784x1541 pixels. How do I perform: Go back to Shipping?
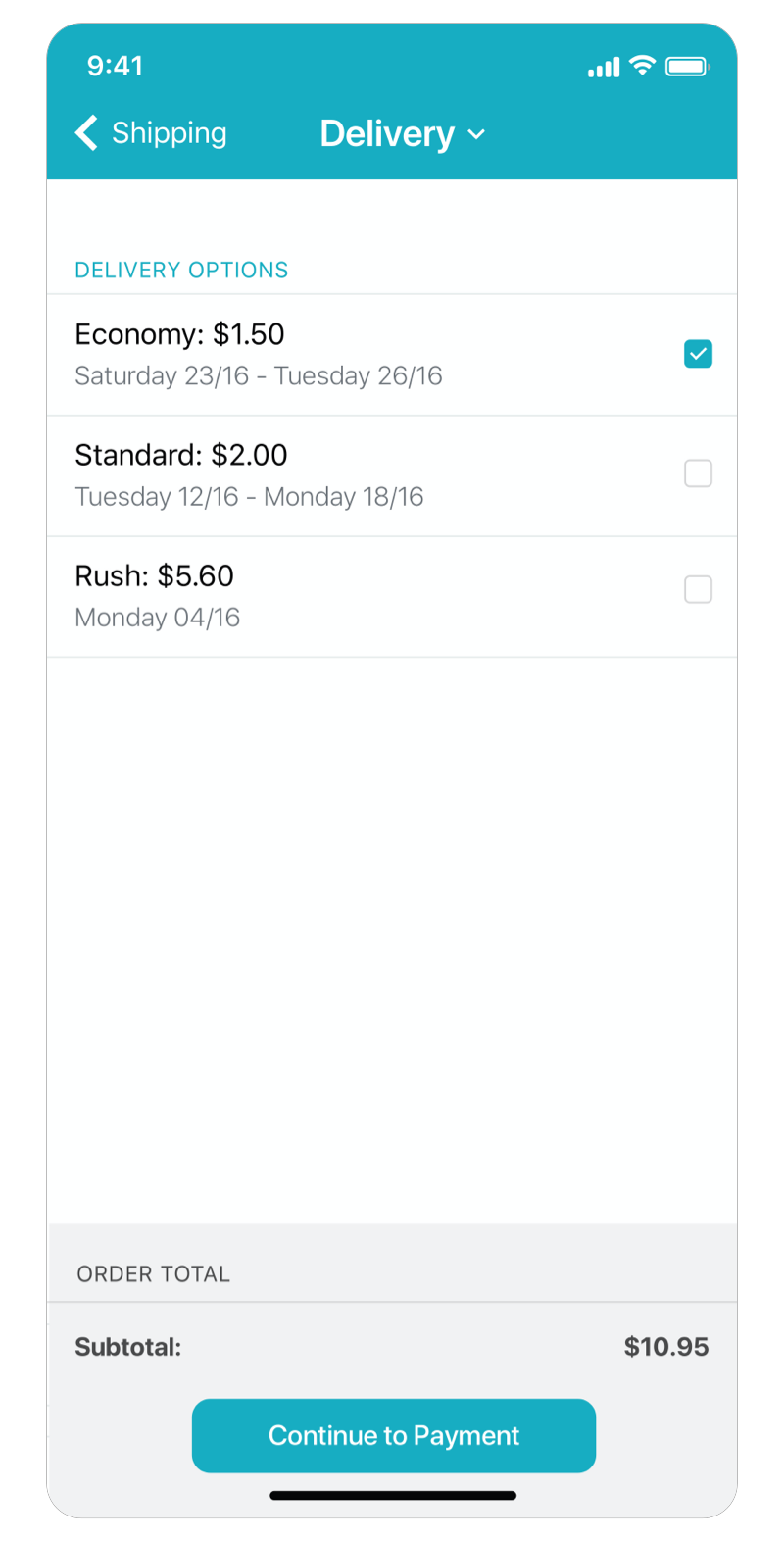[x=151, y=133]
